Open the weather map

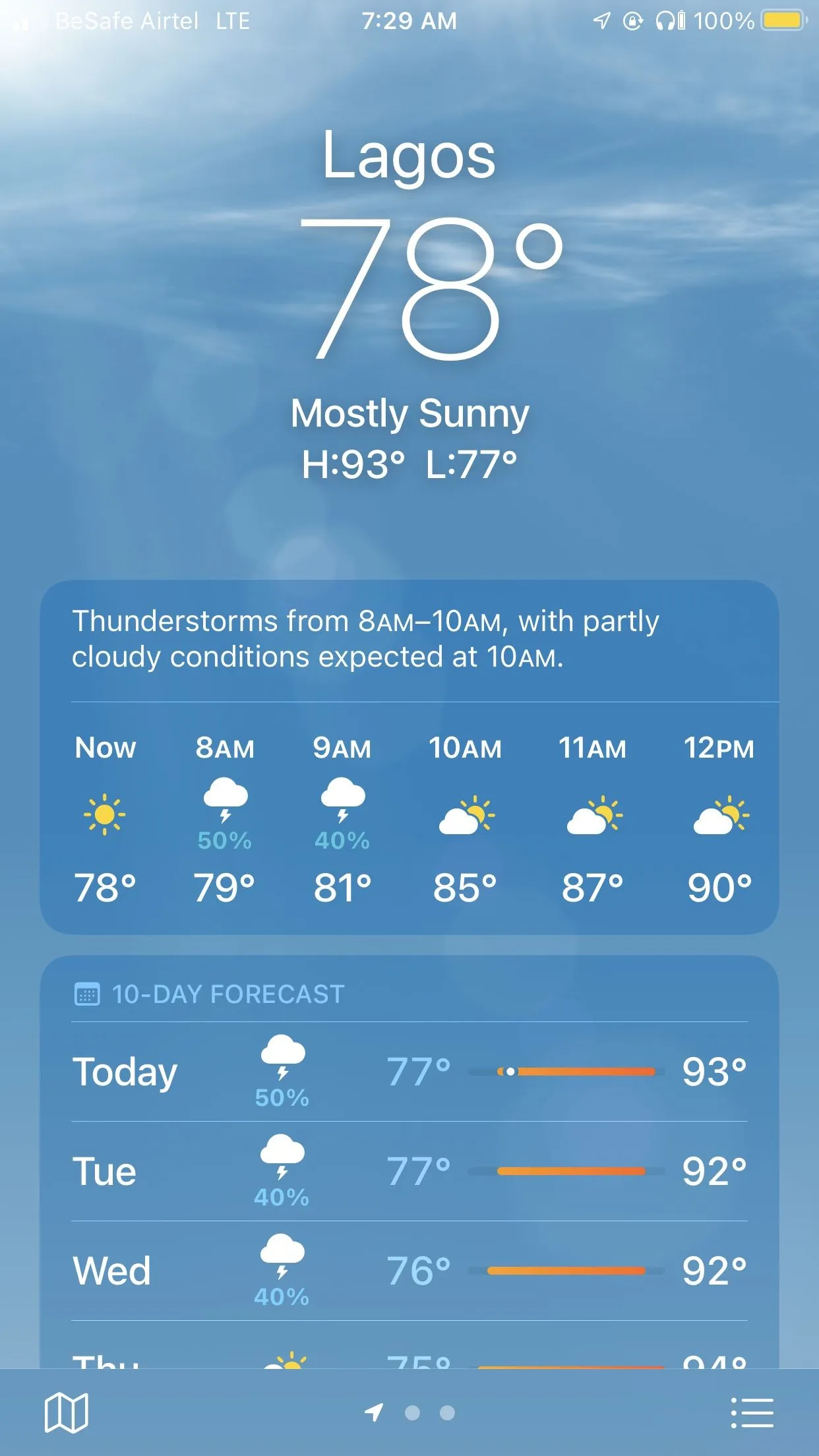[66, 1412]
